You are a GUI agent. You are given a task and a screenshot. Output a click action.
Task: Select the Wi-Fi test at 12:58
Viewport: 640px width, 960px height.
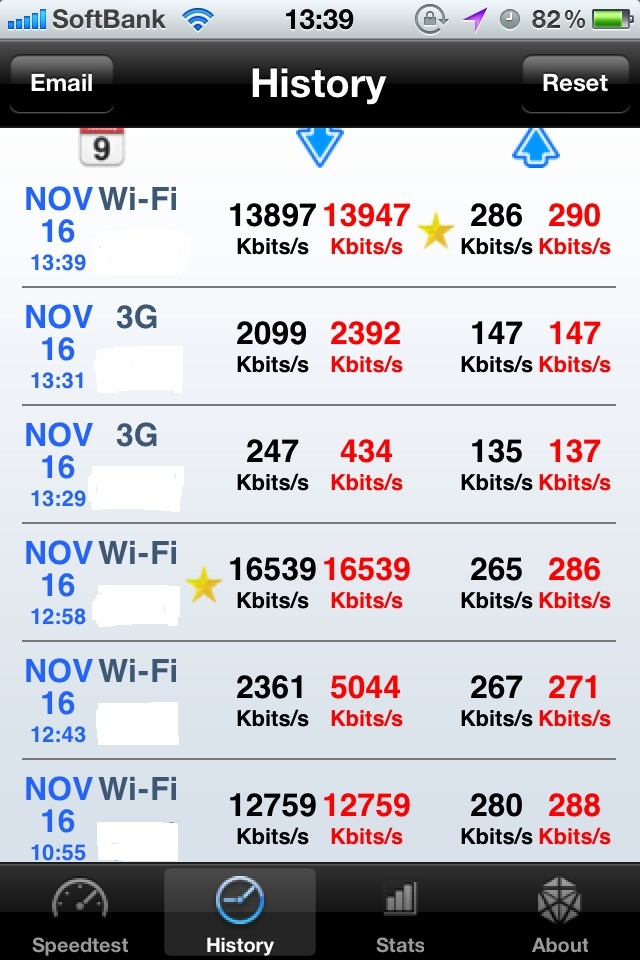tap(320, 583)
